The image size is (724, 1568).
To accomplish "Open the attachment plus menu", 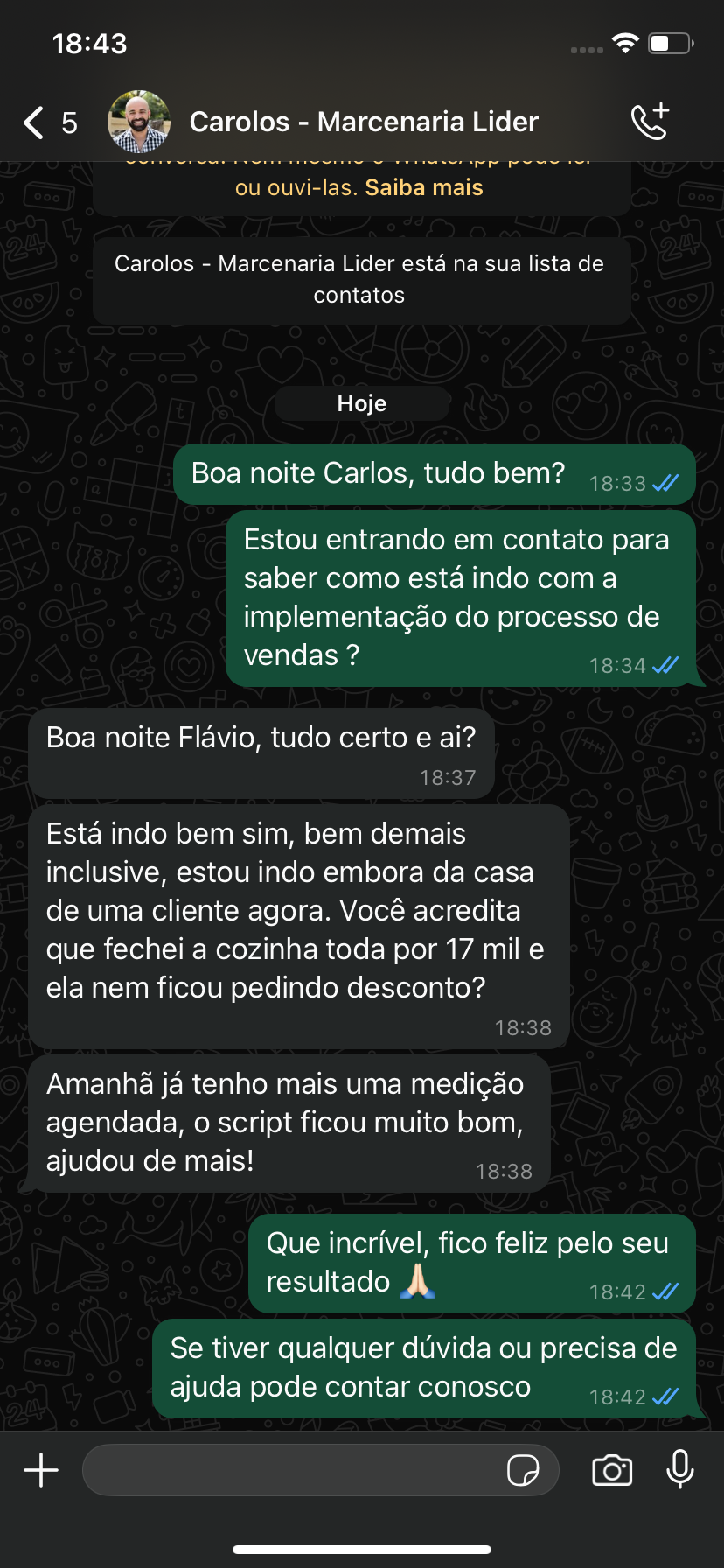I will click(41, 1470).
